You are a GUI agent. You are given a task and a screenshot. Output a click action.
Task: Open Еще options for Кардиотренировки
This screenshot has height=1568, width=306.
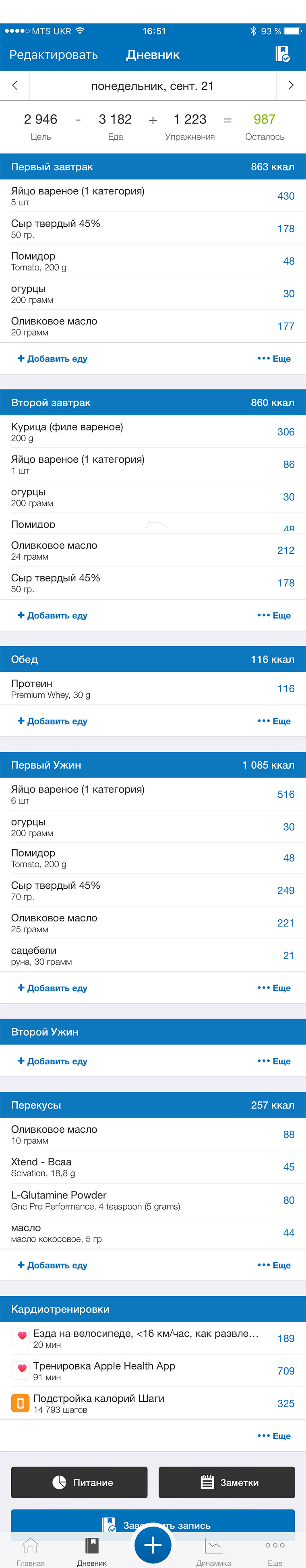click(274, 1436)
